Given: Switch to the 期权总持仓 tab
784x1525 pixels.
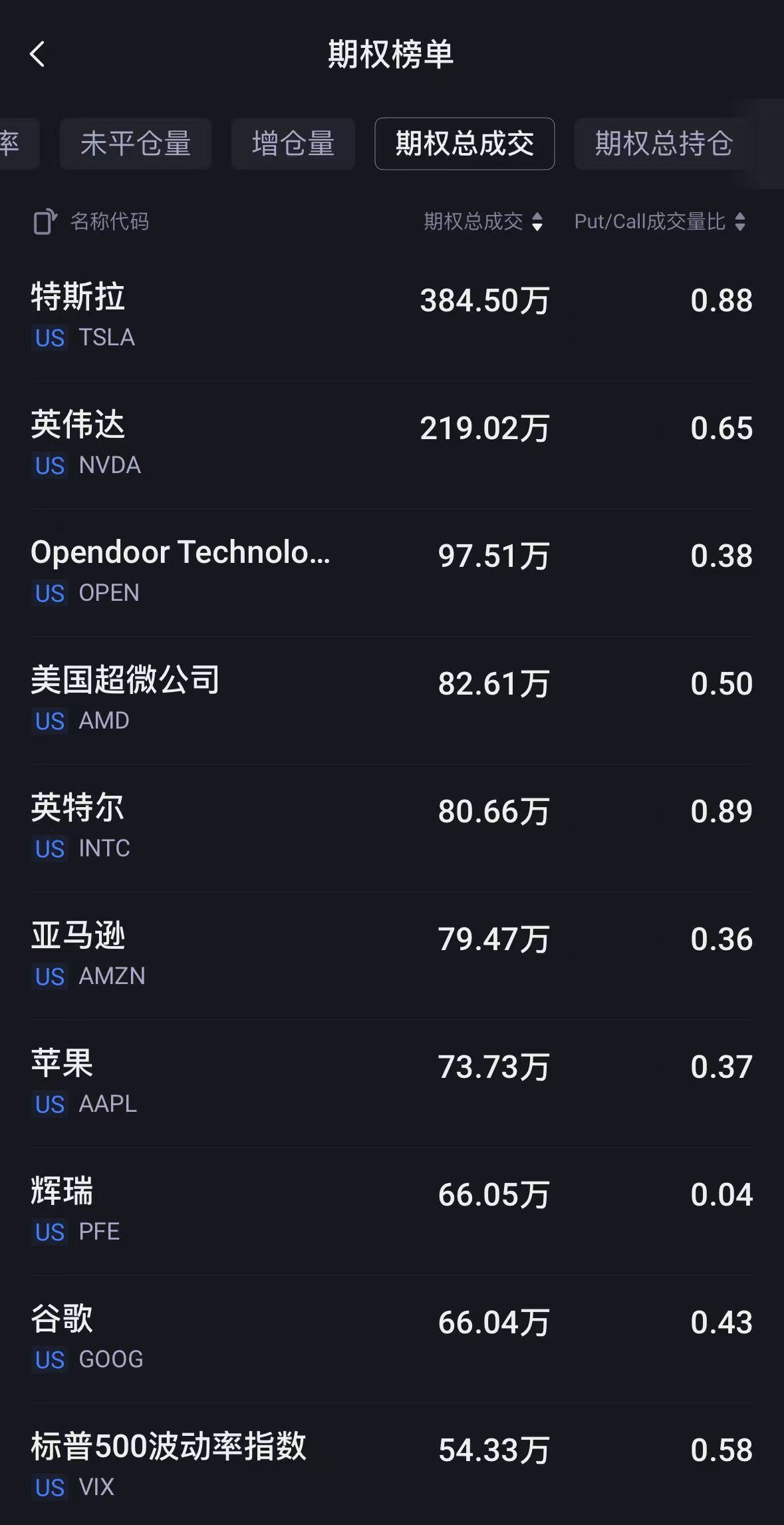Looking at the screenshot, I should 664,144.
